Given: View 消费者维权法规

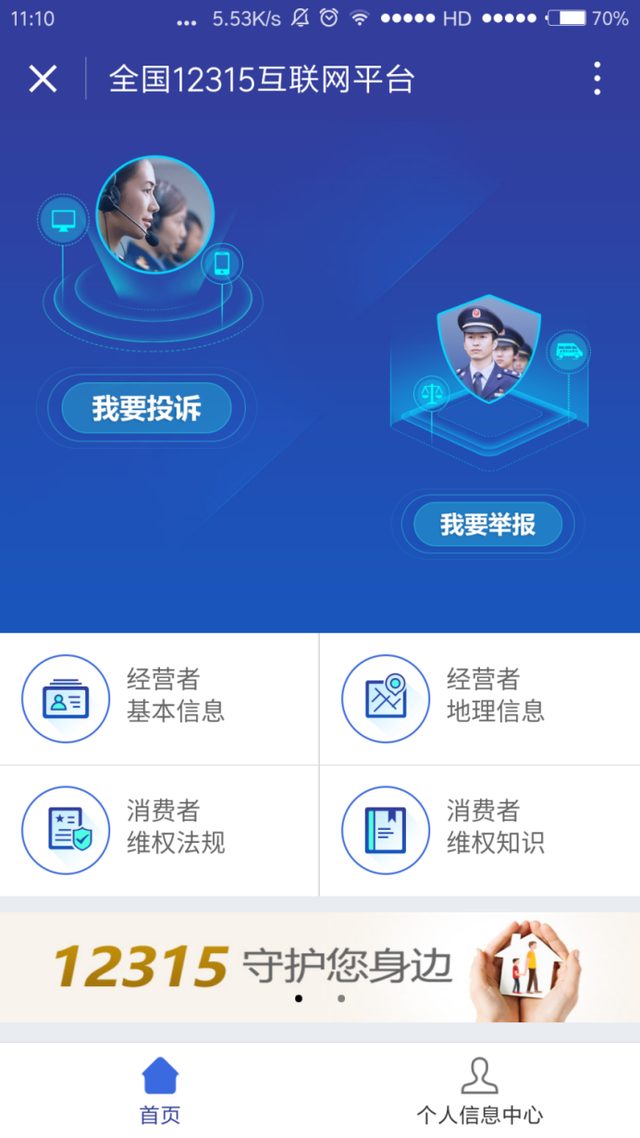Looking at the screenshot, I should (x=160, y=830).
